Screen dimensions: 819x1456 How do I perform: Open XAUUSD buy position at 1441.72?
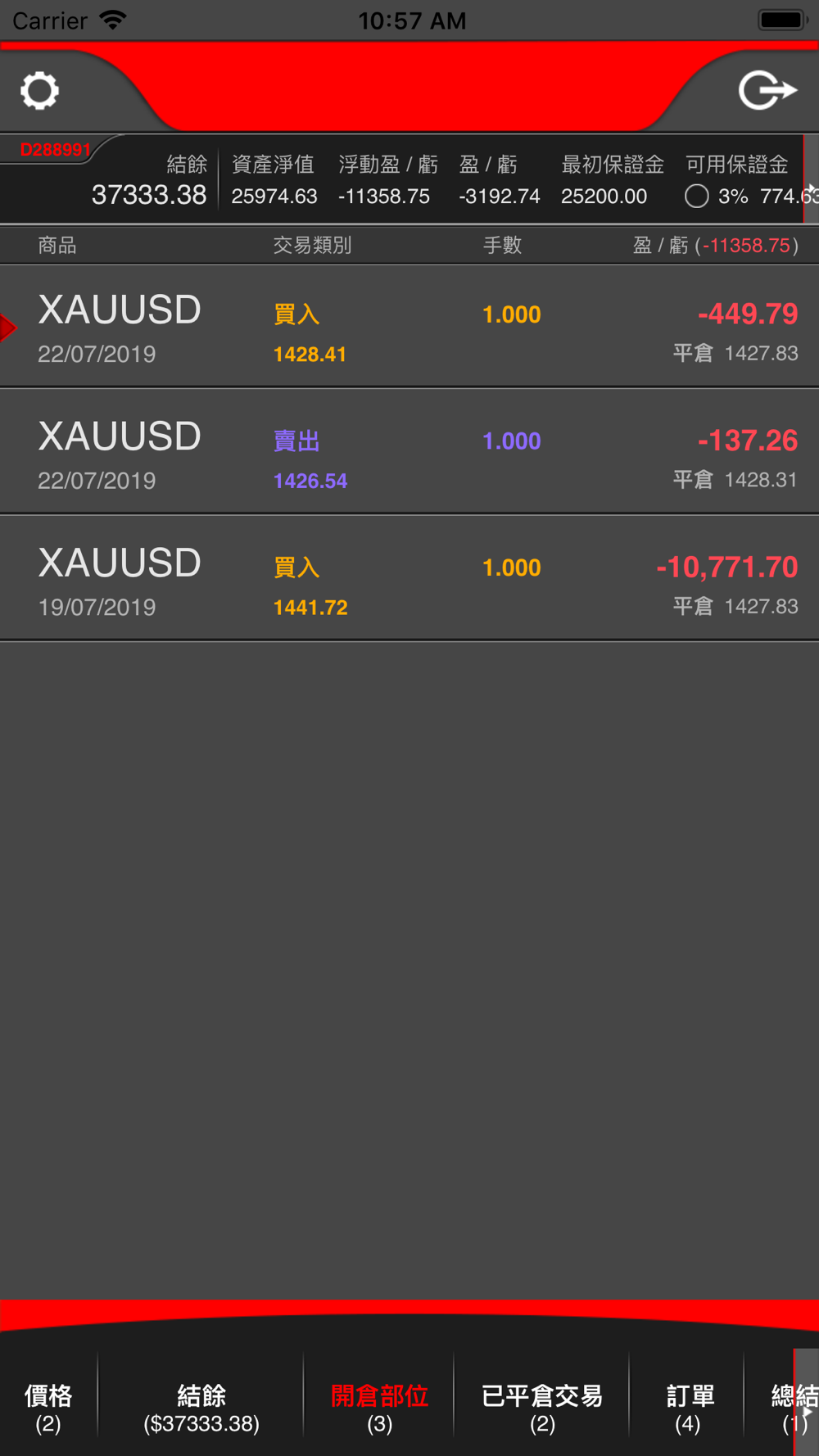(409, 580)
